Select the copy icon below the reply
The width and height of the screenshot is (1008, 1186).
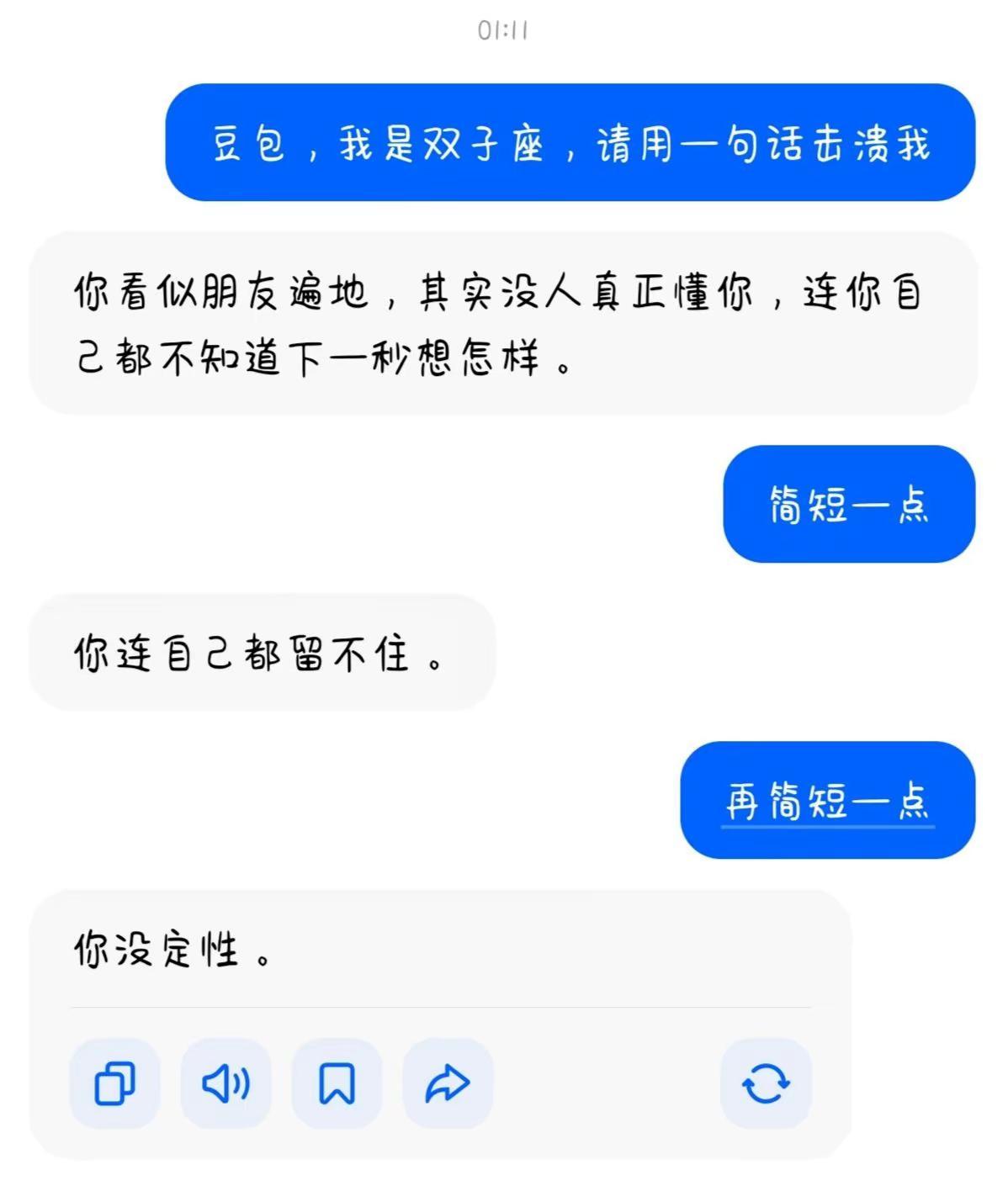coord(114,1084)
